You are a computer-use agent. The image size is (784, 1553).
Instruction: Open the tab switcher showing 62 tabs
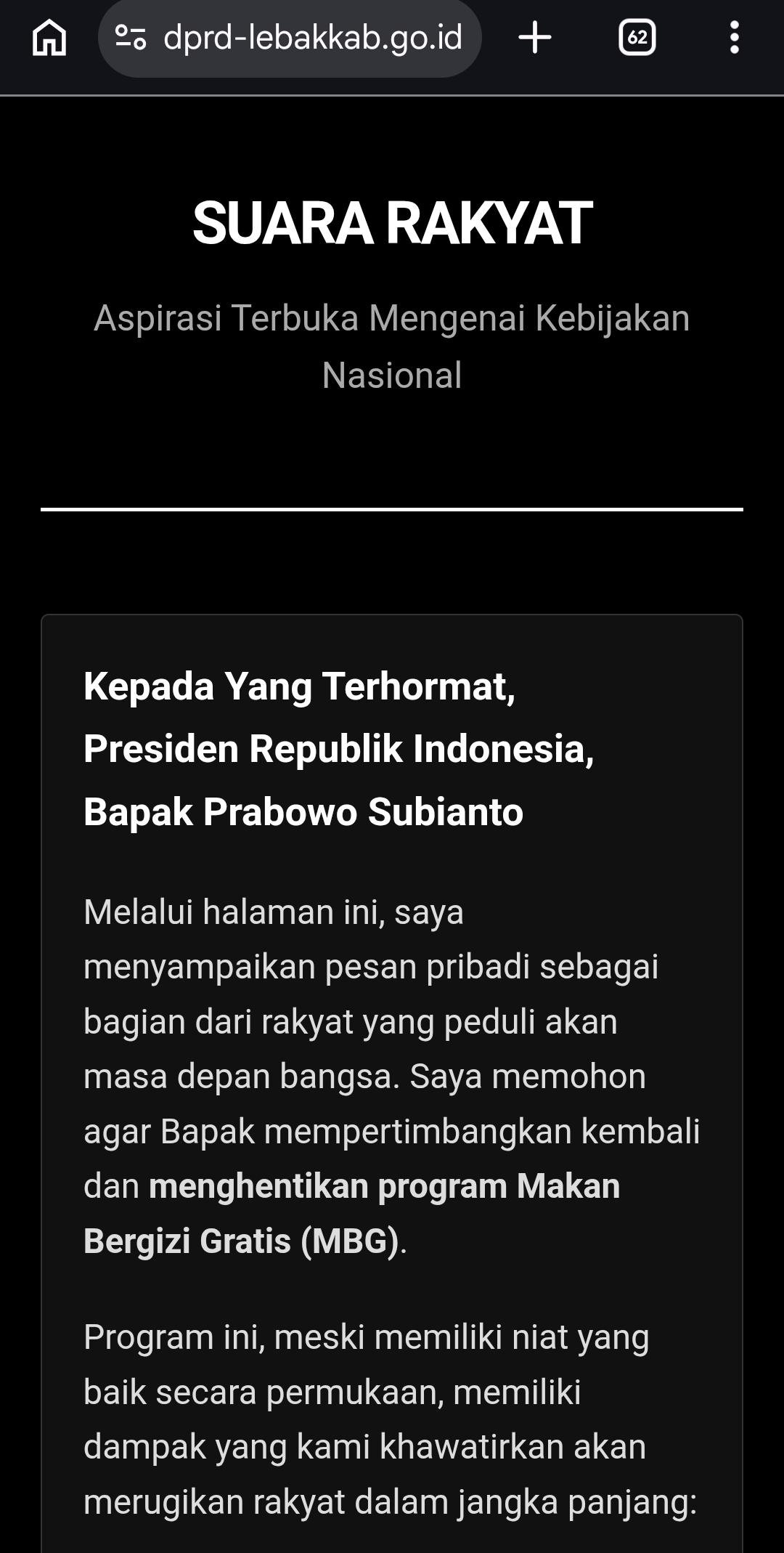click(637, 38)
